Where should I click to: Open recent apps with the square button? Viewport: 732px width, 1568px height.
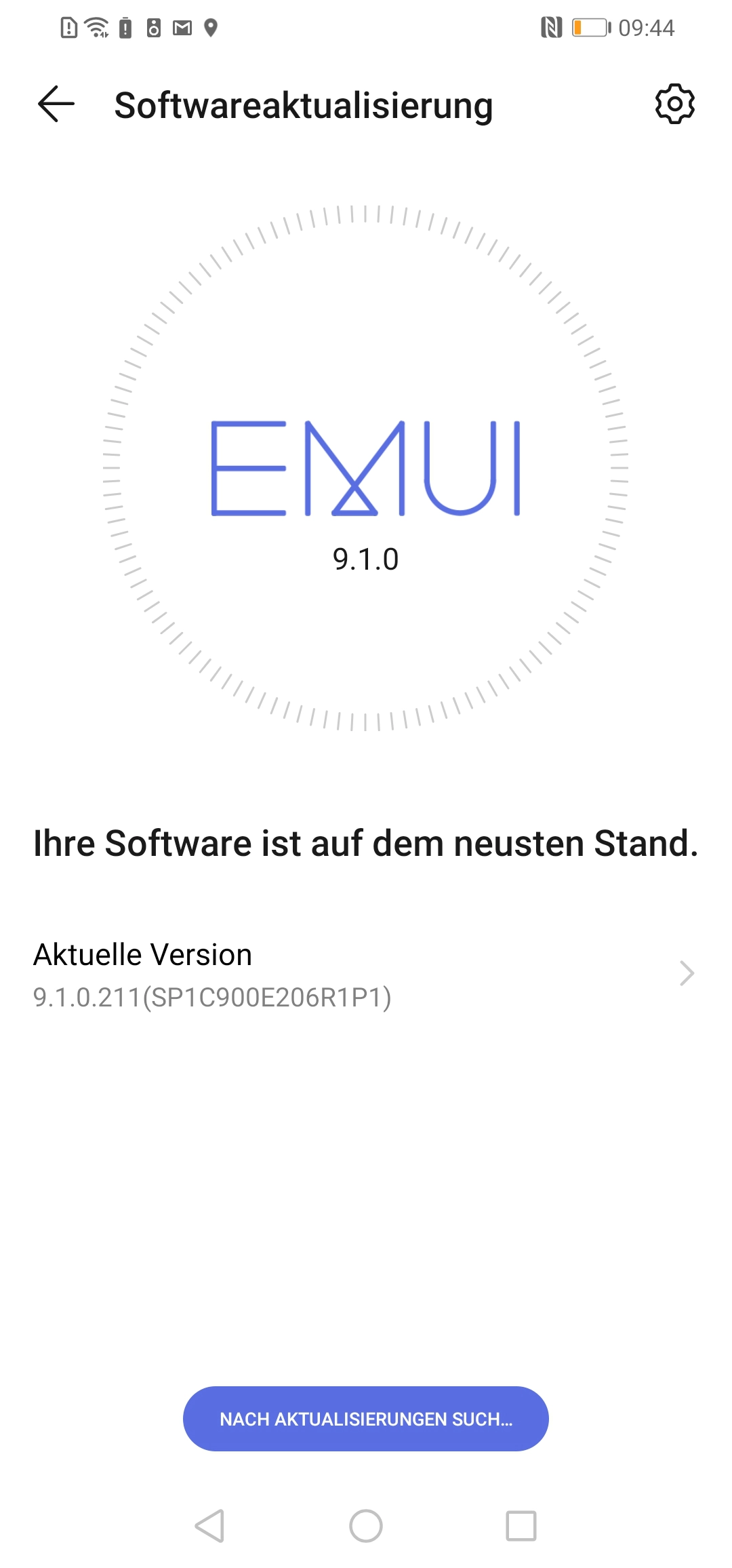pyautogui.click(x=521, y=1526)
